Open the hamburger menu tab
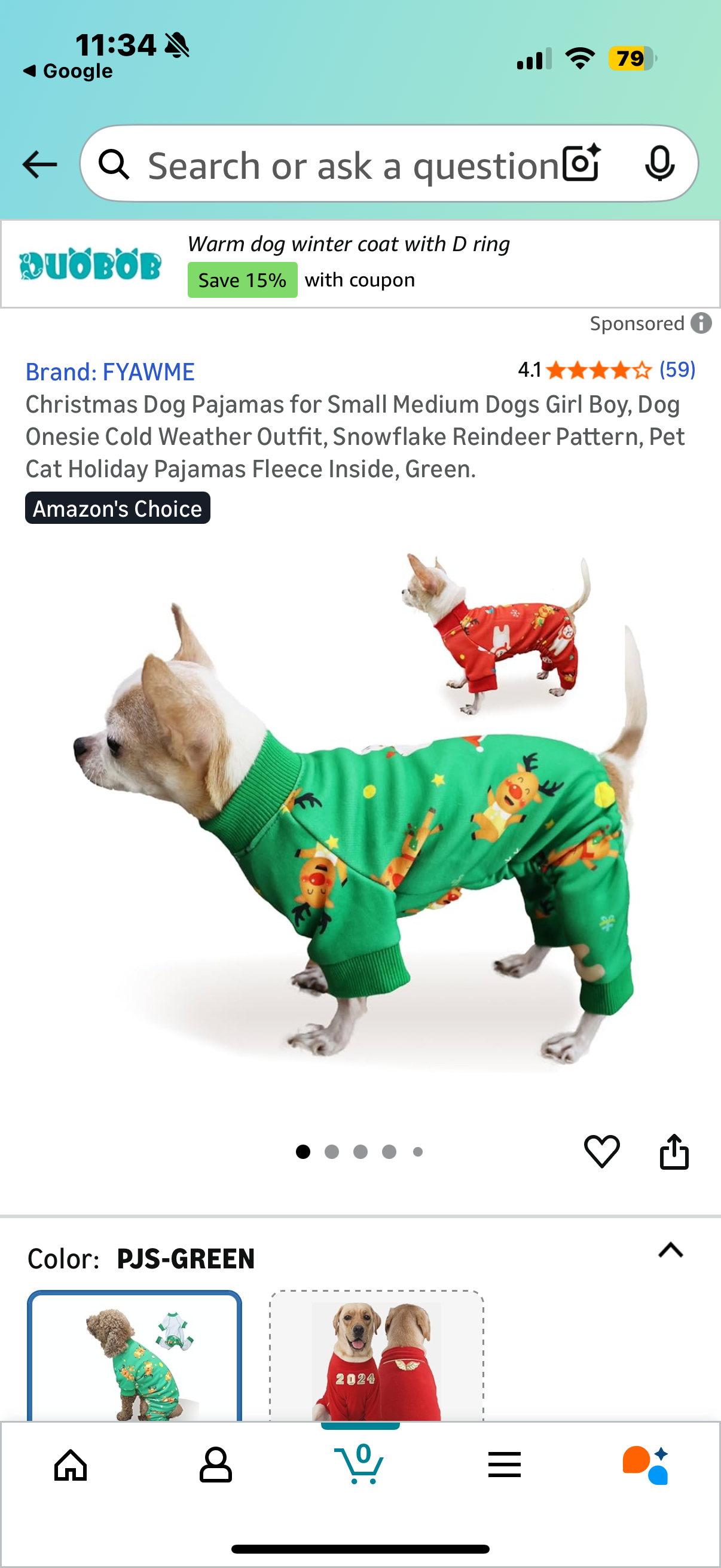Viewport: 721px width, 1568px height. [505, 1465]
